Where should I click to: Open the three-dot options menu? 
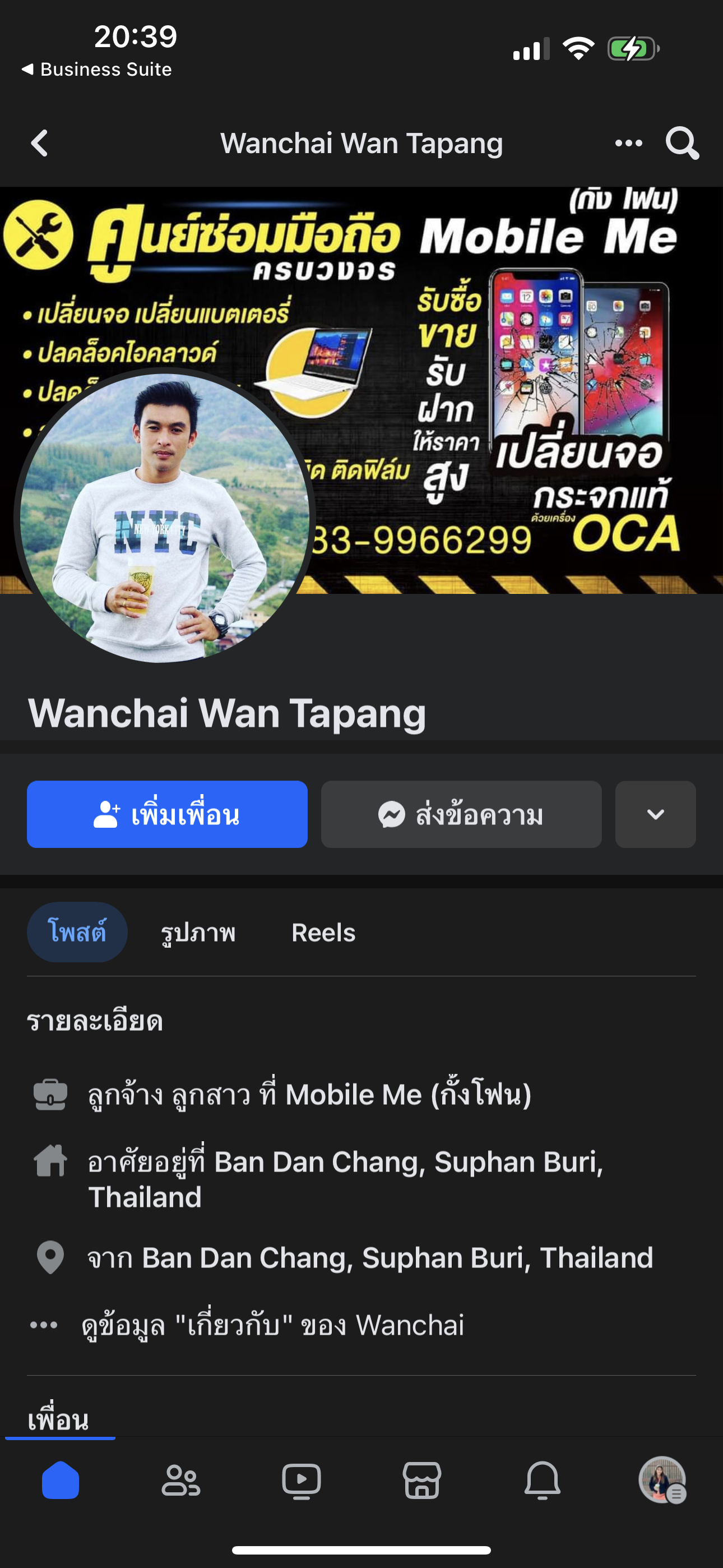[628, 144]
